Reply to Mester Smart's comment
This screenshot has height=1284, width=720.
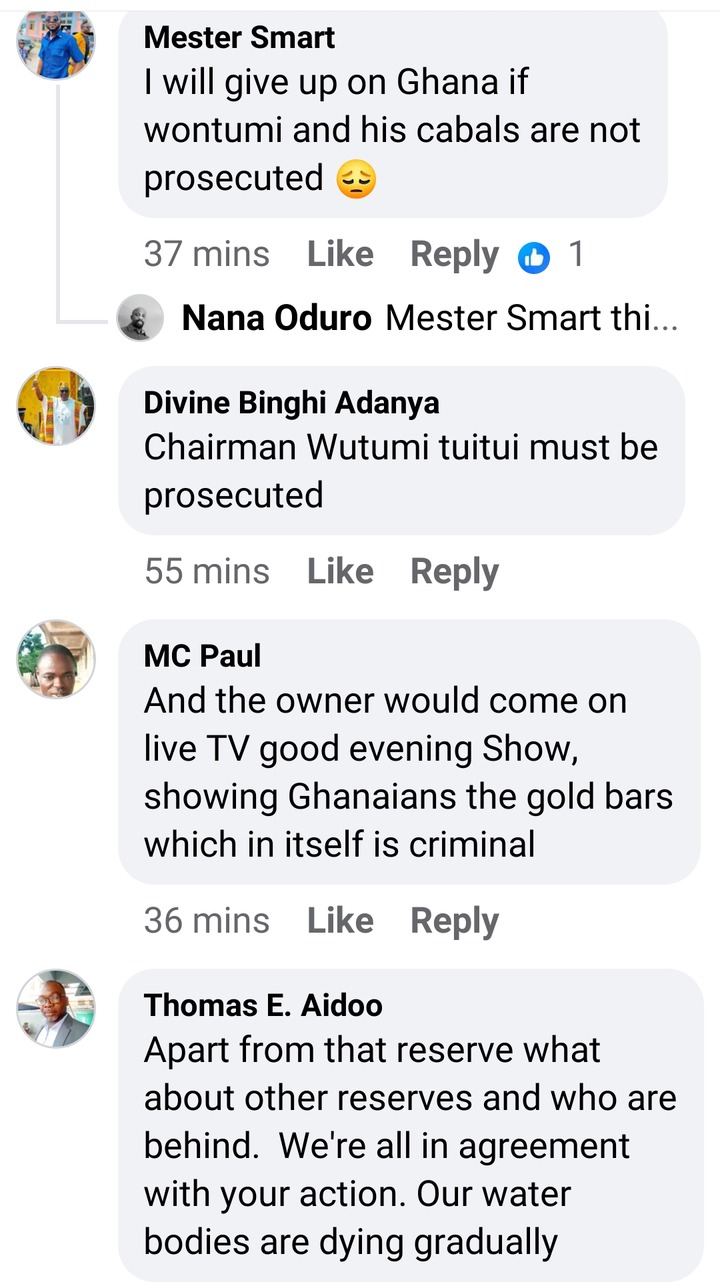point(454,255)
